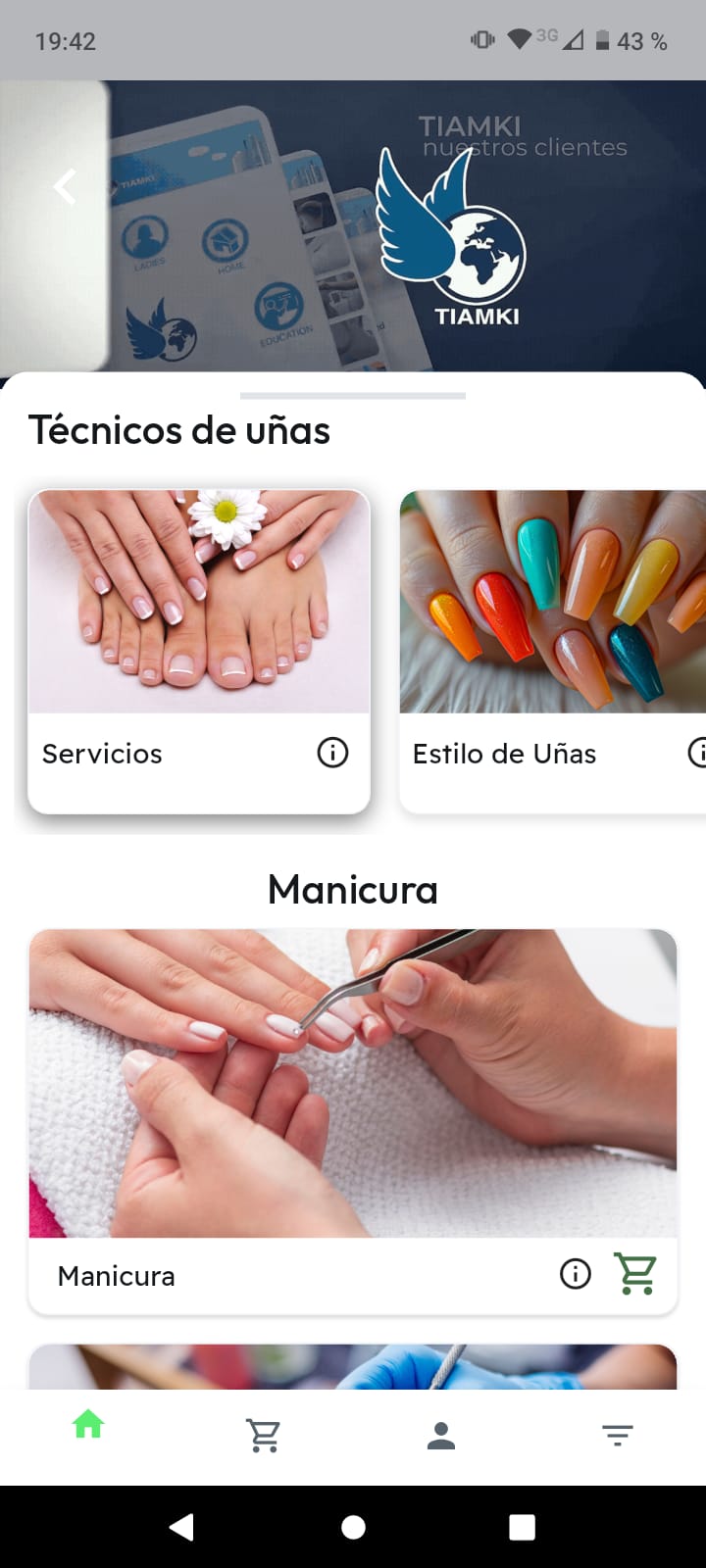Show info for Servicios

click(332, 753)
